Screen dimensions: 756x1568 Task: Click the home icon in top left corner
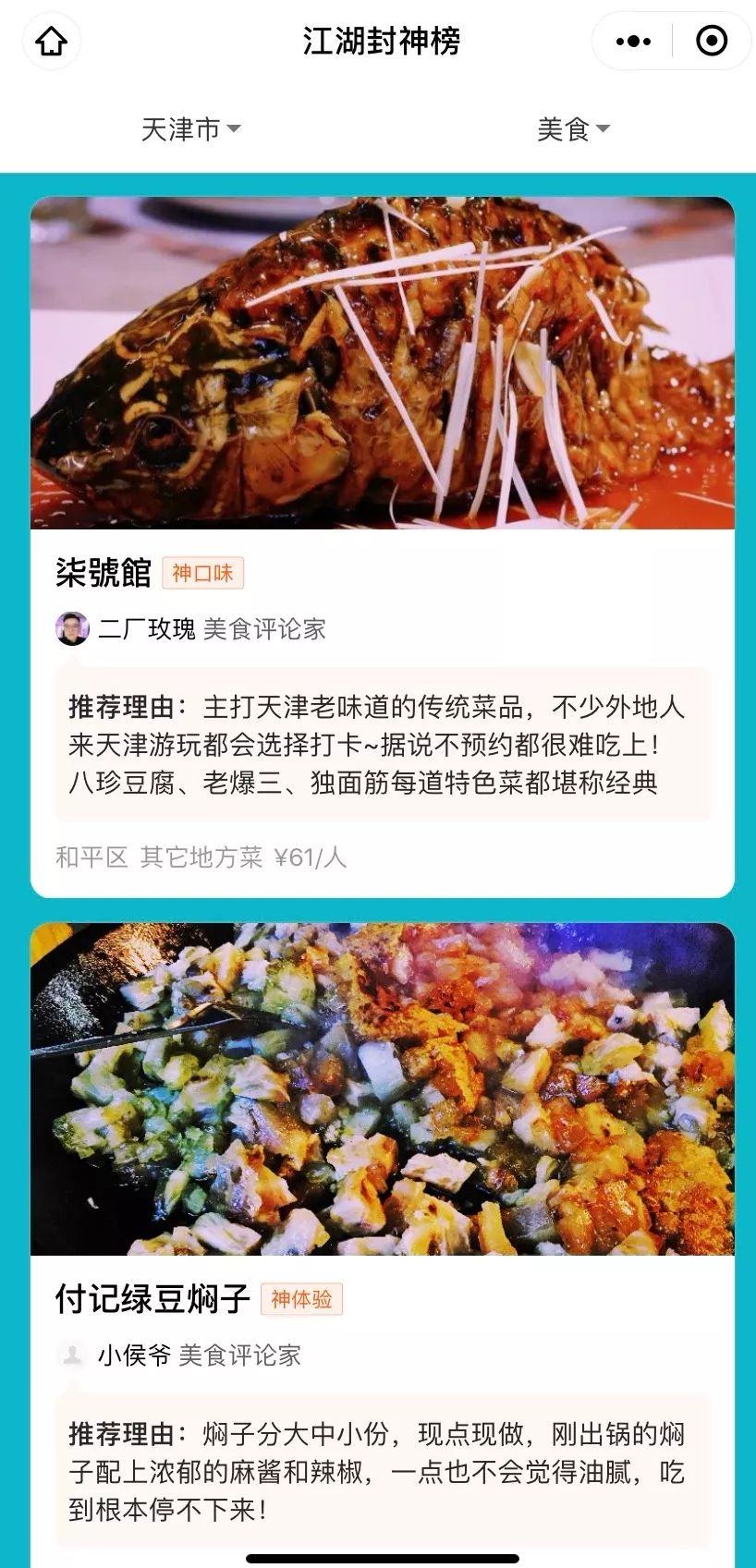coord(51,41)
